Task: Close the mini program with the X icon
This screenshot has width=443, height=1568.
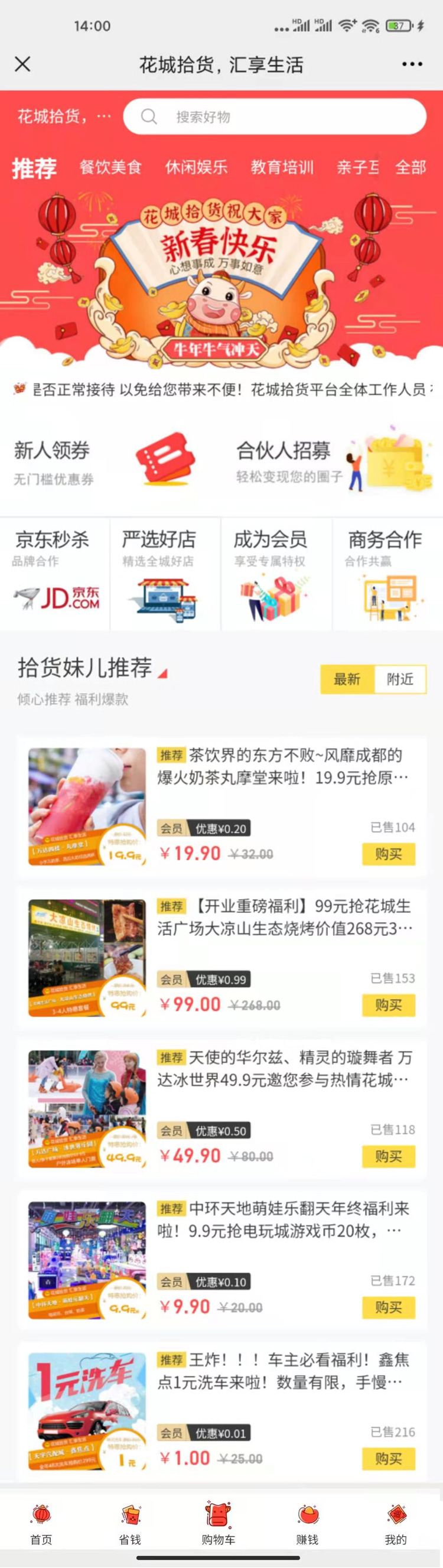Action: [x=22, y=64]
